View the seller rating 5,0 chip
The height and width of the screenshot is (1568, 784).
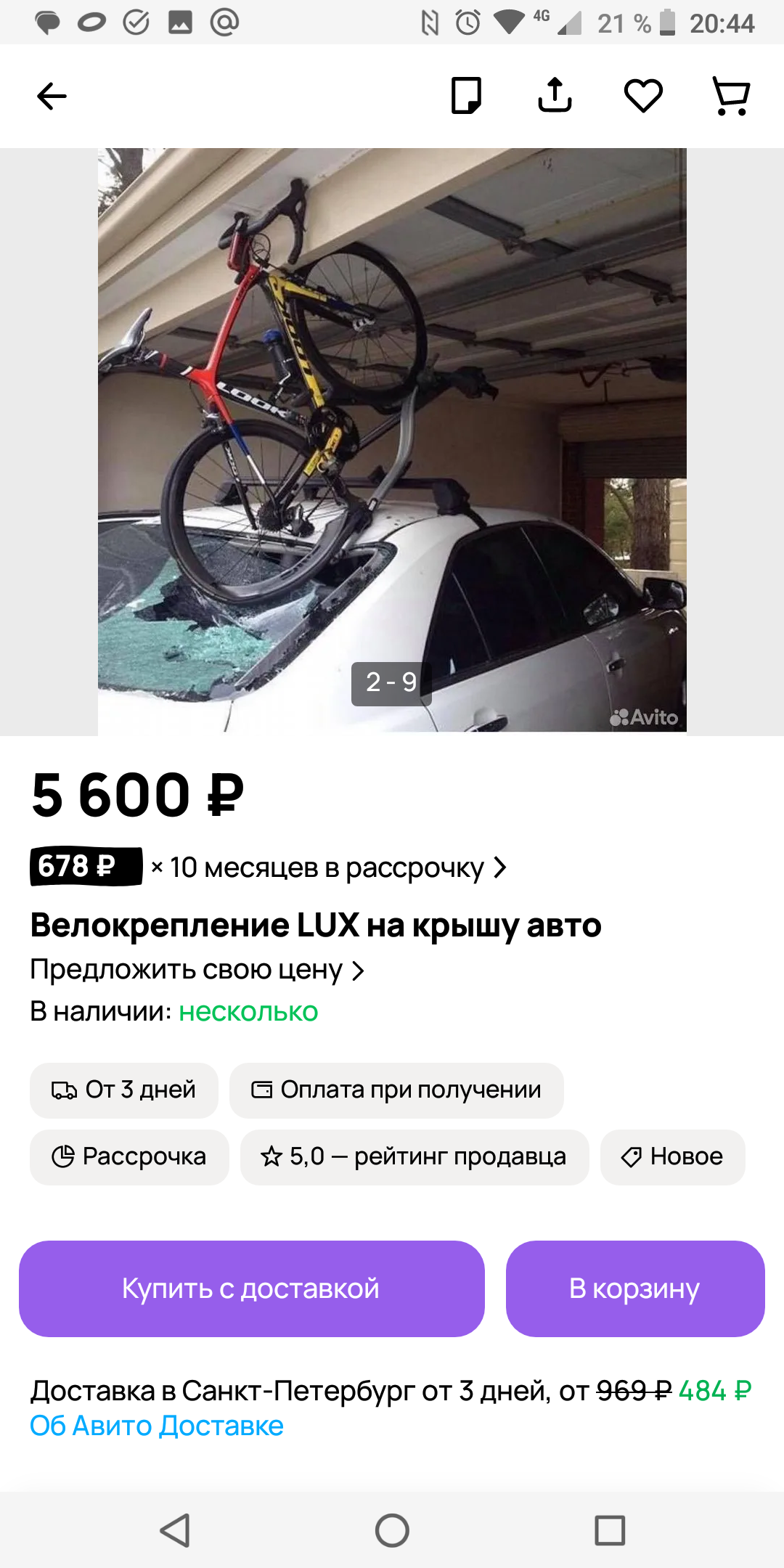pos(415,1157)
